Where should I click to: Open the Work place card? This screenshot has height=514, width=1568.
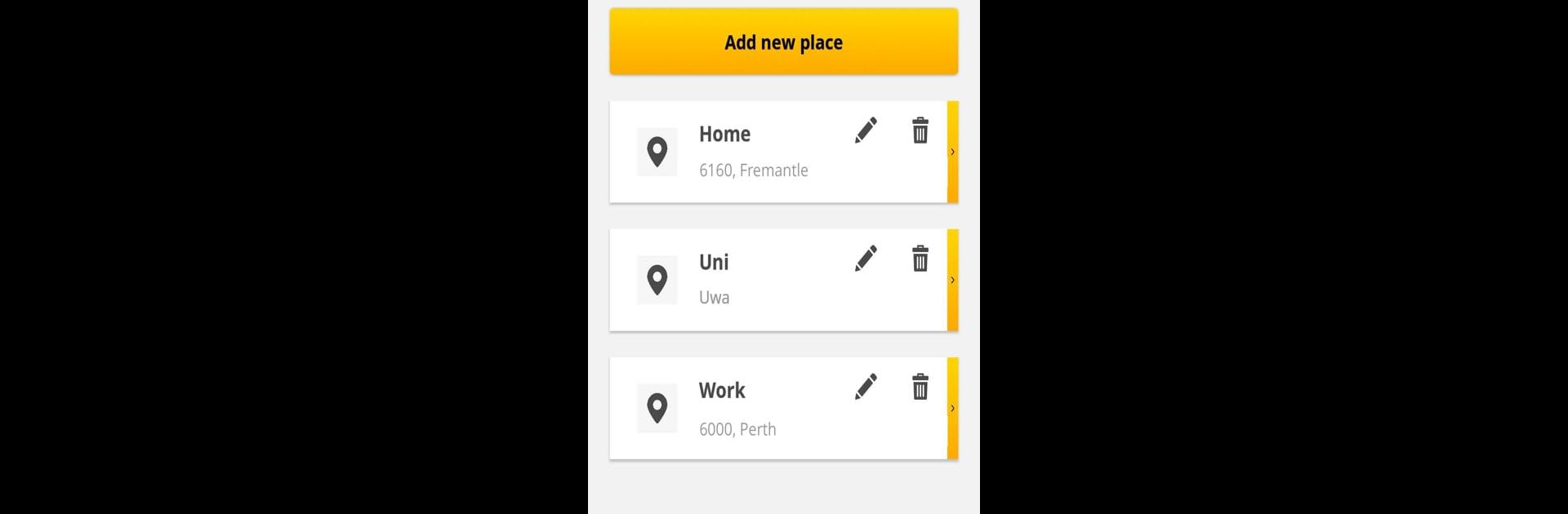tap(951, 408)
